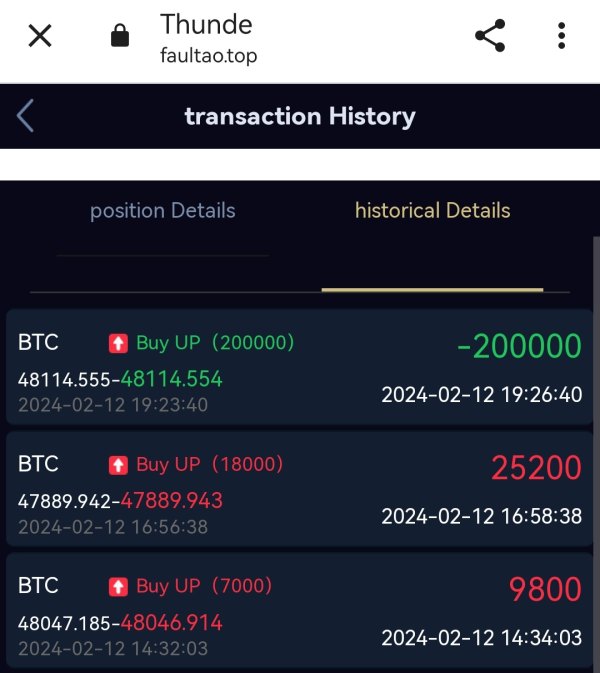This screenshot has height=673, width=600.
Task: Switch to position Details tab
Action: tap(163, 211)
